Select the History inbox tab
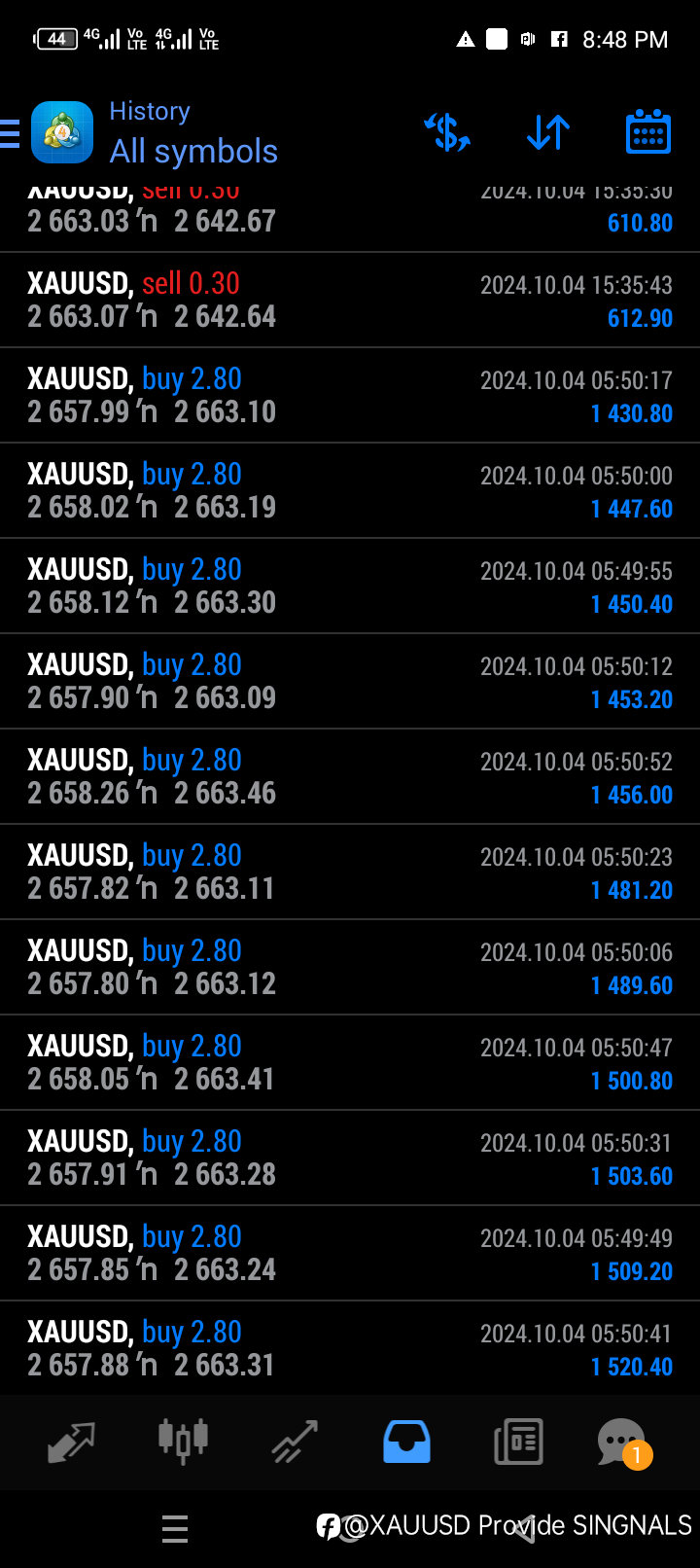Image resolution: width=700 pixels, height=1568 pixels. pyautogui.click(x=406, y=1442)
